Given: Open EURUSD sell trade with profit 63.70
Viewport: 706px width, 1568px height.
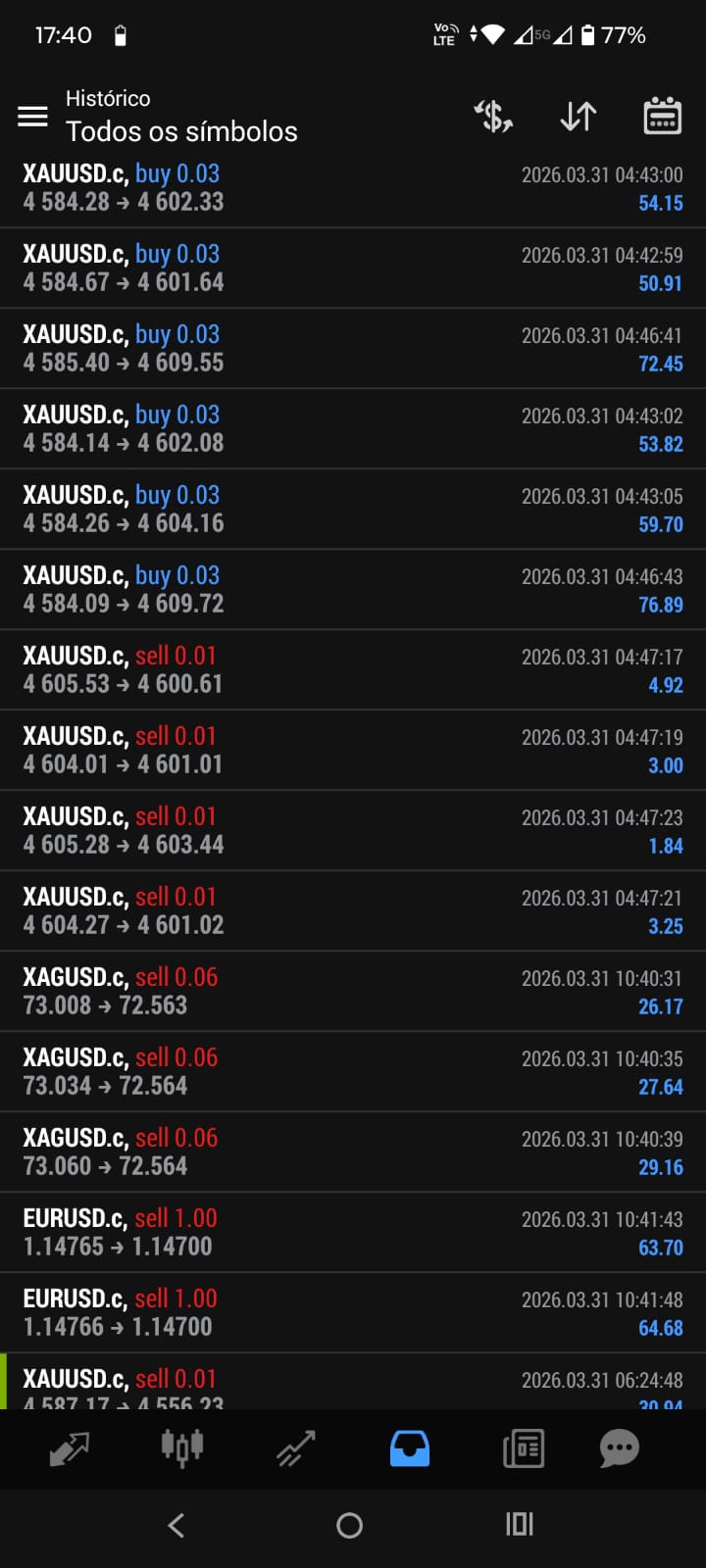Looking at the screenshot, I should coord(353,1233).
